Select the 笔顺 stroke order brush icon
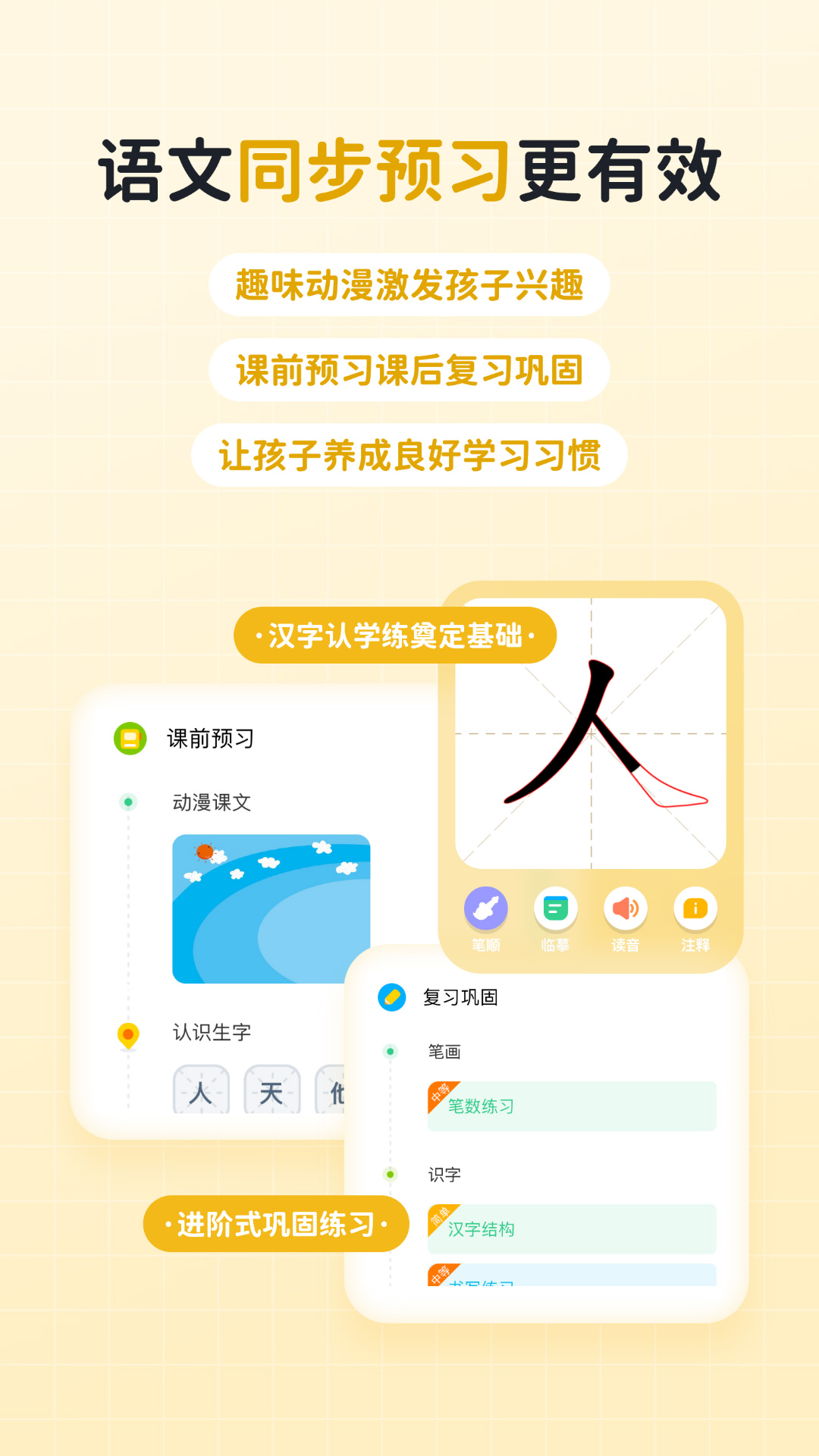 pos(485,907)
